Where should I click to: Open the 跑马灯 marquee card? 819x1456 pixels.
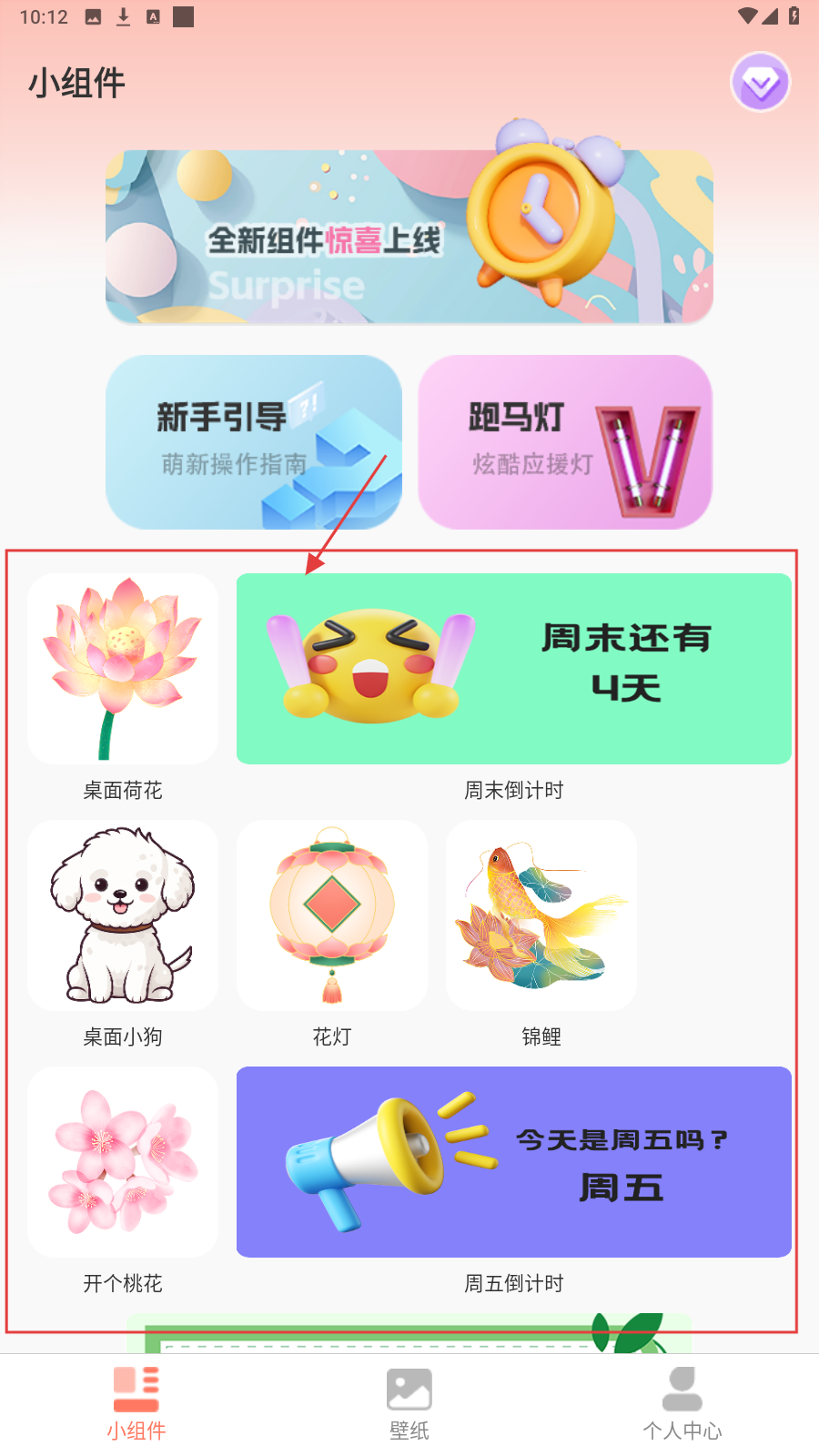(564, 442)
